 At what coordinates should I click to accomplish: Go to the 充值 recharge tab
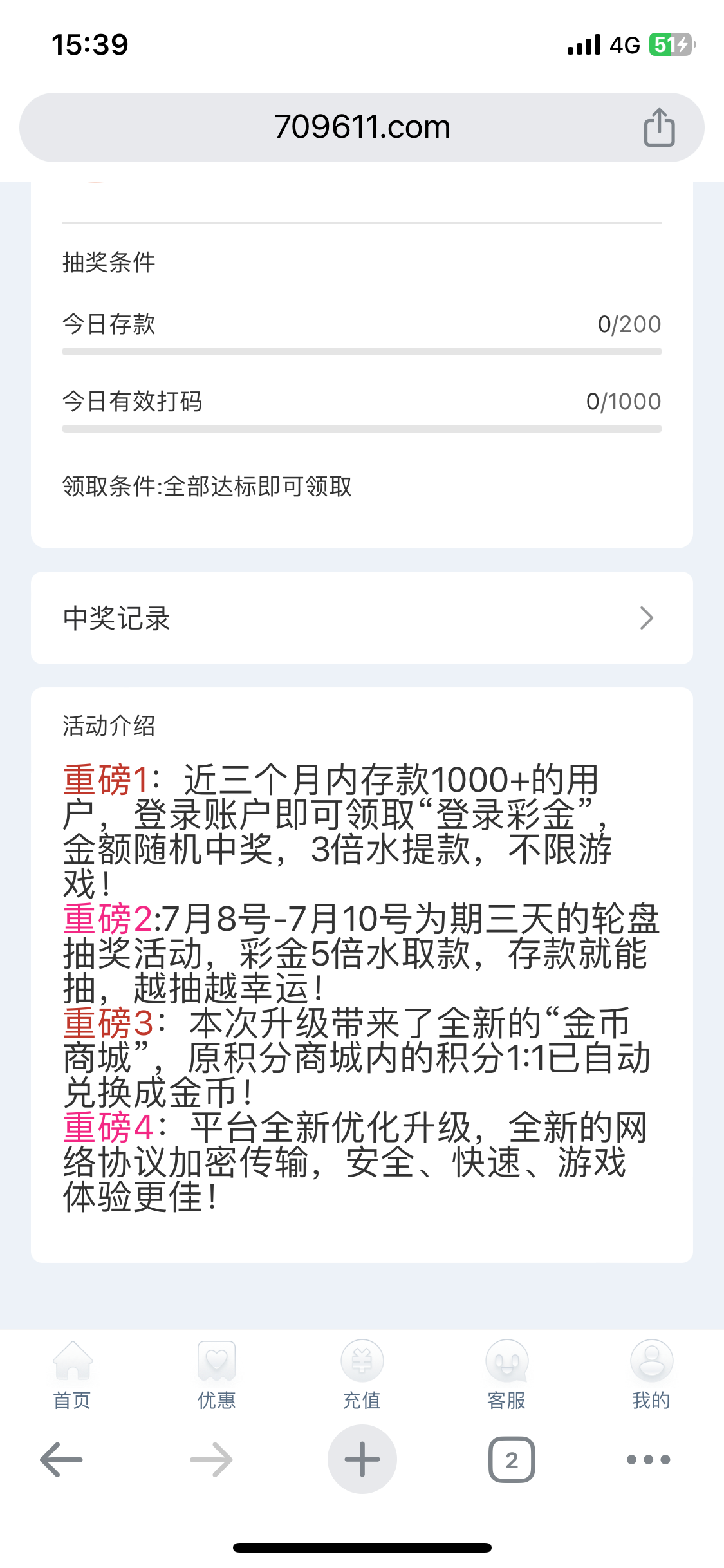(362, 1372)
